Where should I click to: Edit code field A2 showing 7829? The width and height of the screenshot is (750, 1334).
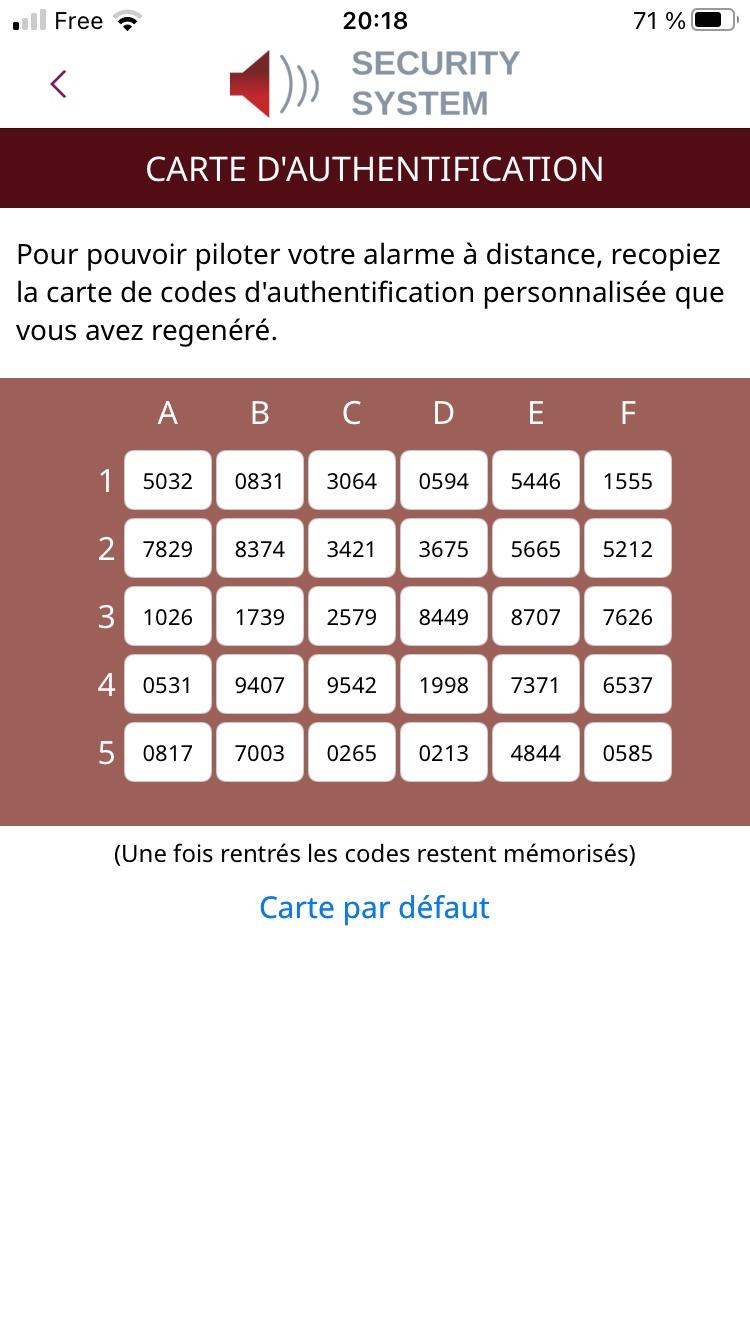[168, 549]
